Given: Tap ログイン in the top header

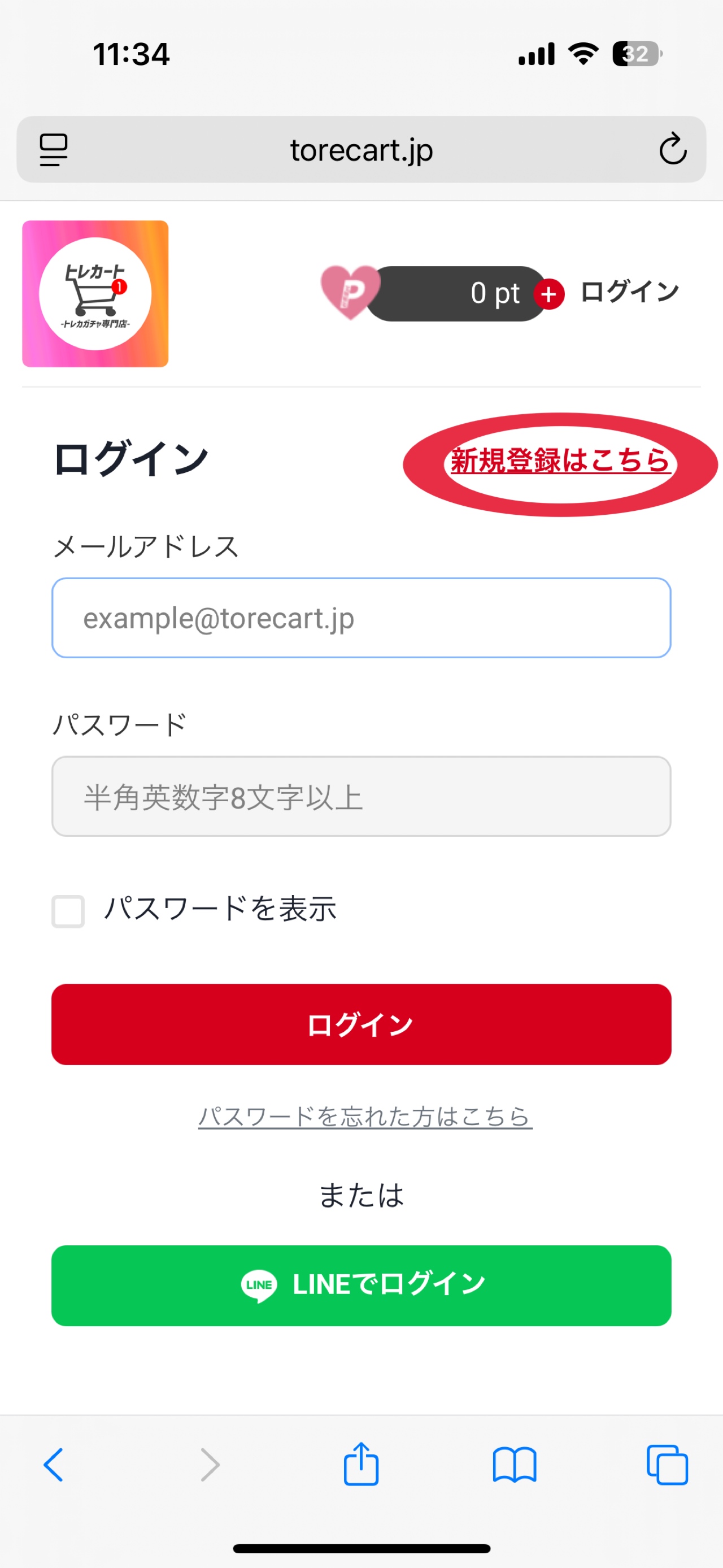Looking at the screenshot, I should point(629,292).
